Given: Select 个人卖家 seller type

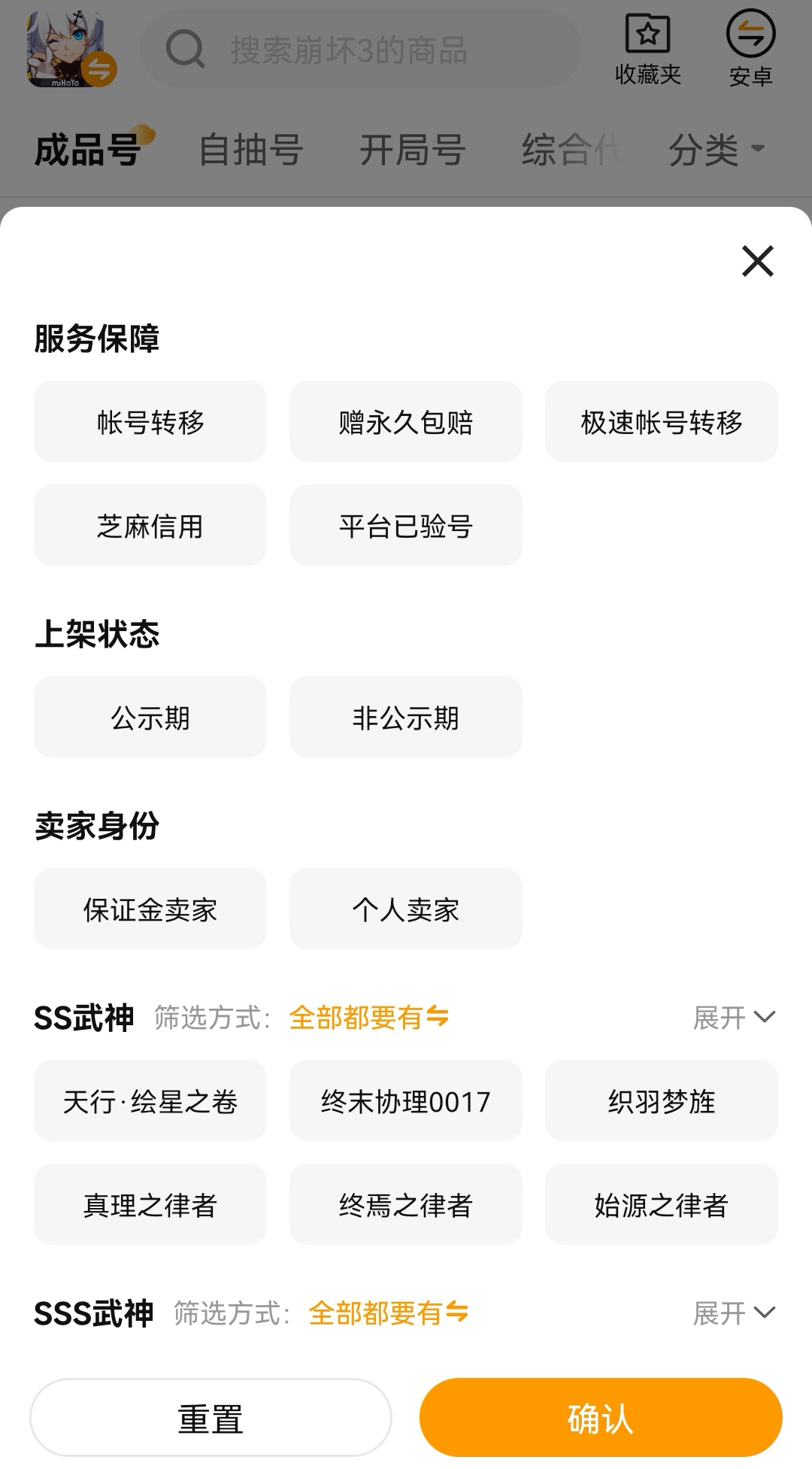Looking at the screenshot, I should (x=406, y=909).
